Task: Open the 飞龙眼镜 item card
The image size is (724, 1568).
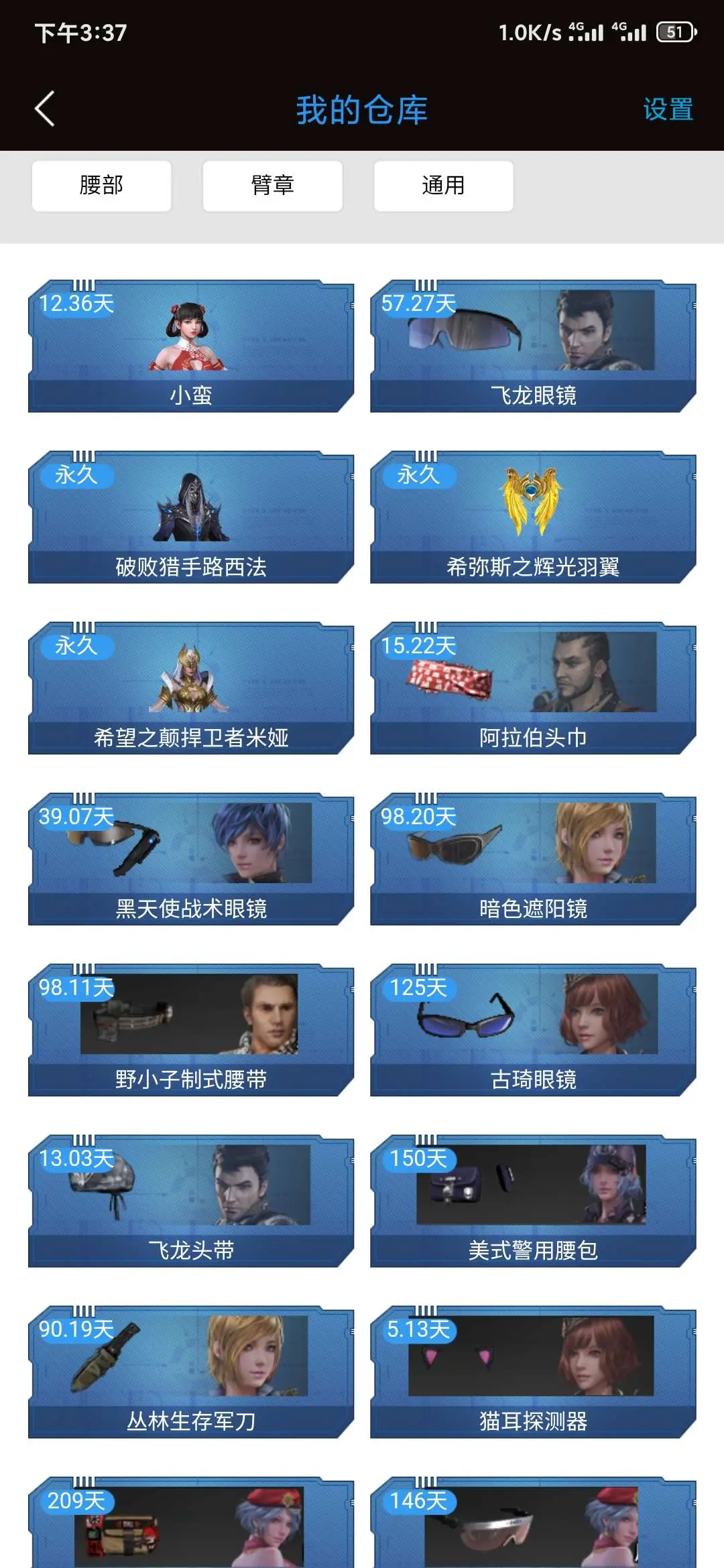Action: [x=533, y=346]
